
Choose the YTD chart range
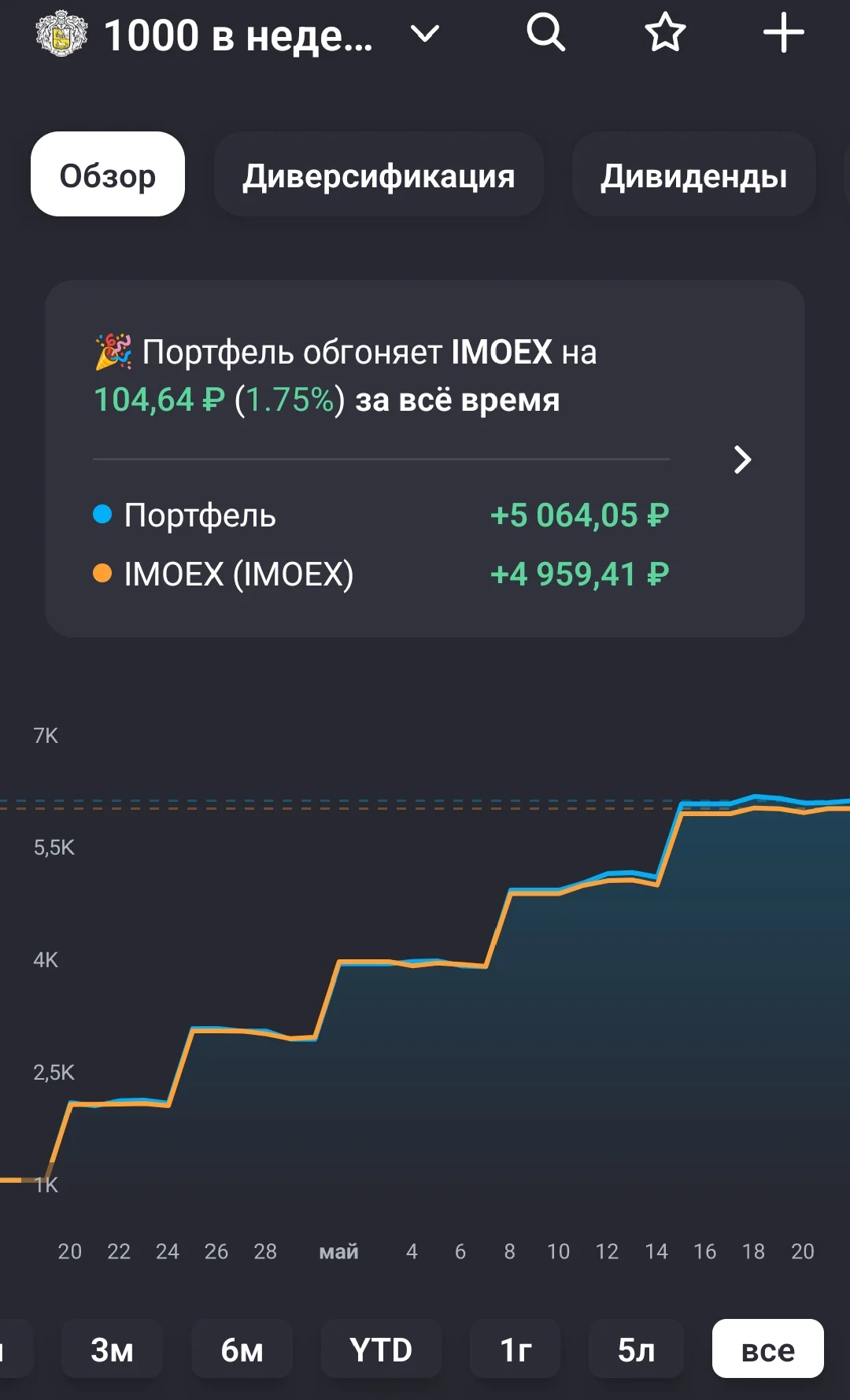tap(381, 1349)
